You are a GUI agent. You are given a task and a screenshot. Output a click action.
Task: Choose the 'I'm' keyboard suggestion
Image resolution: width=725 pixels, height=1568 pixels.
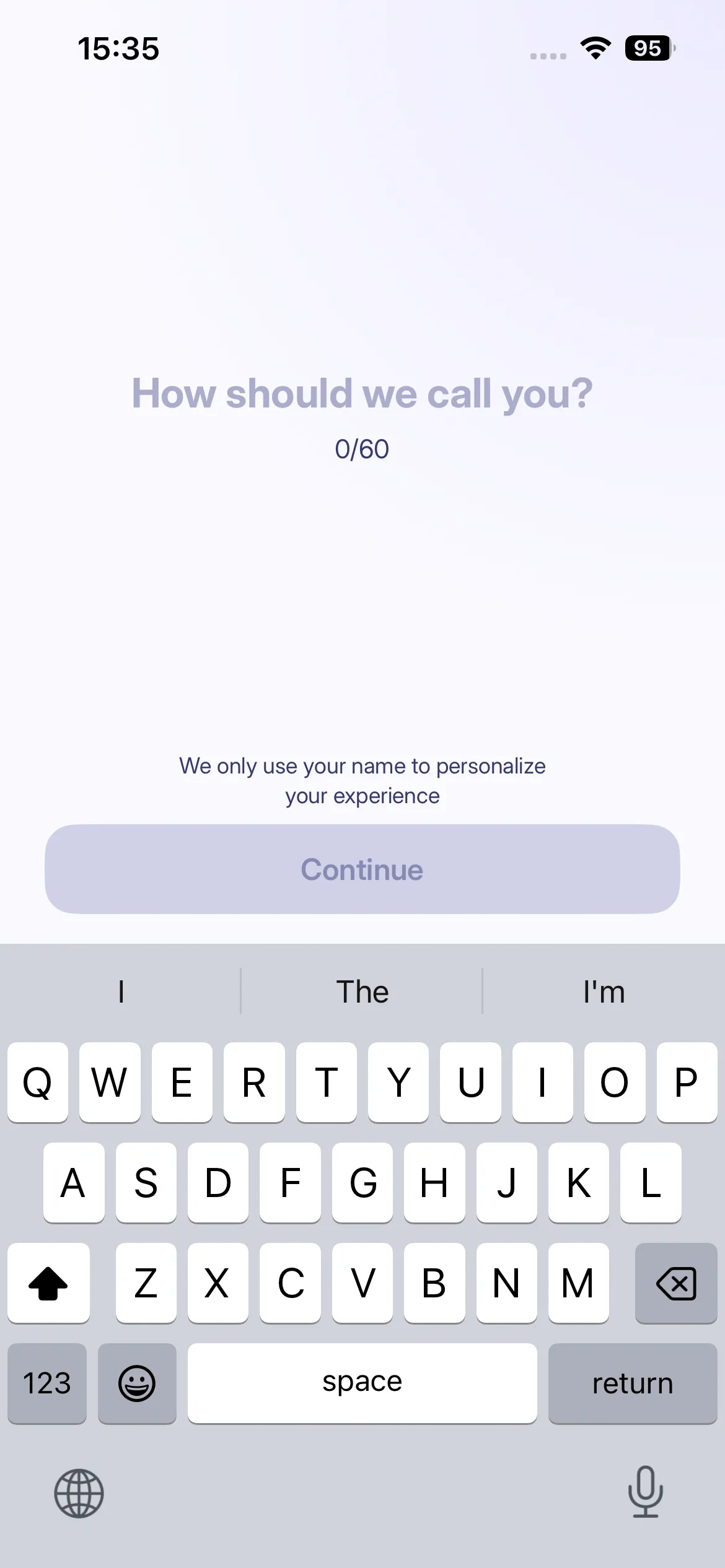[604, 991]
